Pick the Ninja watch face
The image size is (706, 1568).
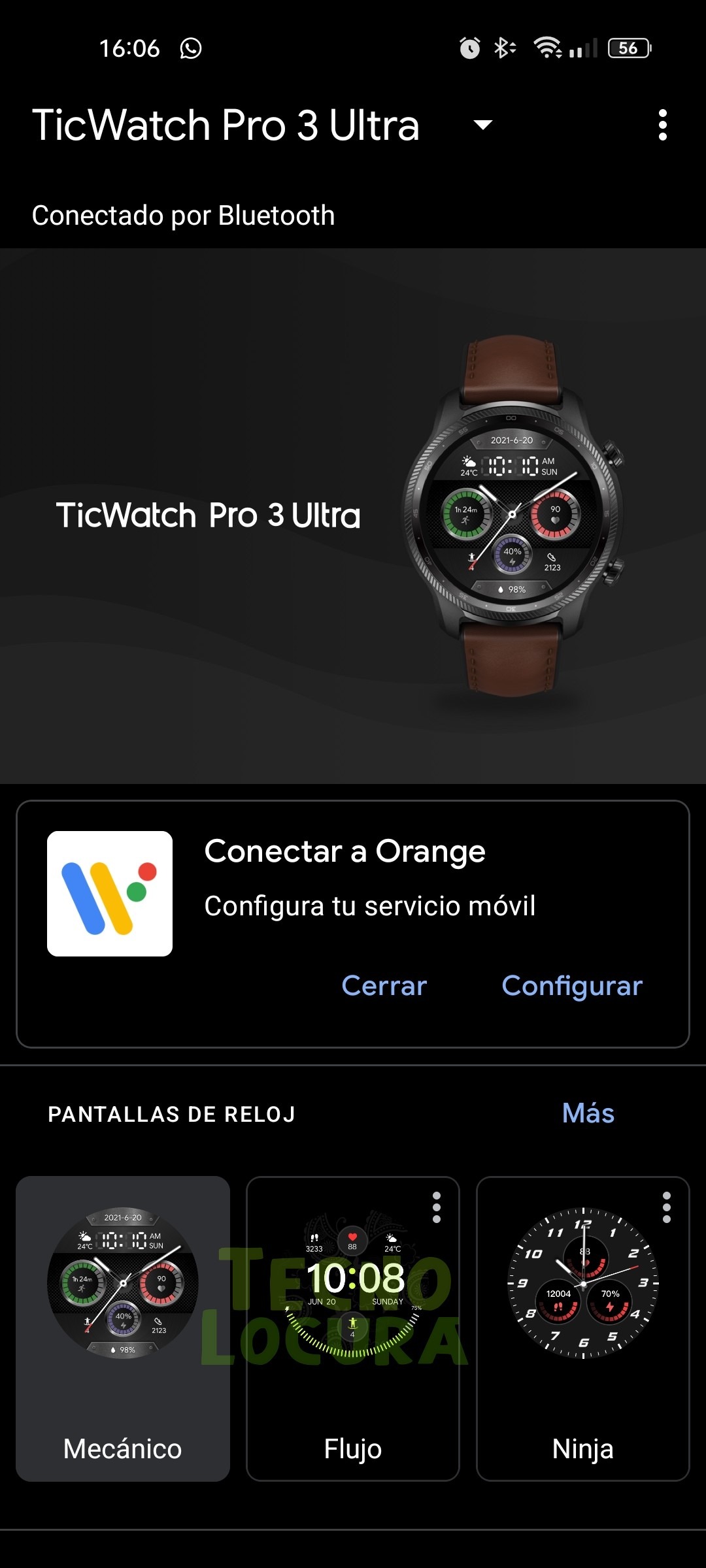point(583,1329)
